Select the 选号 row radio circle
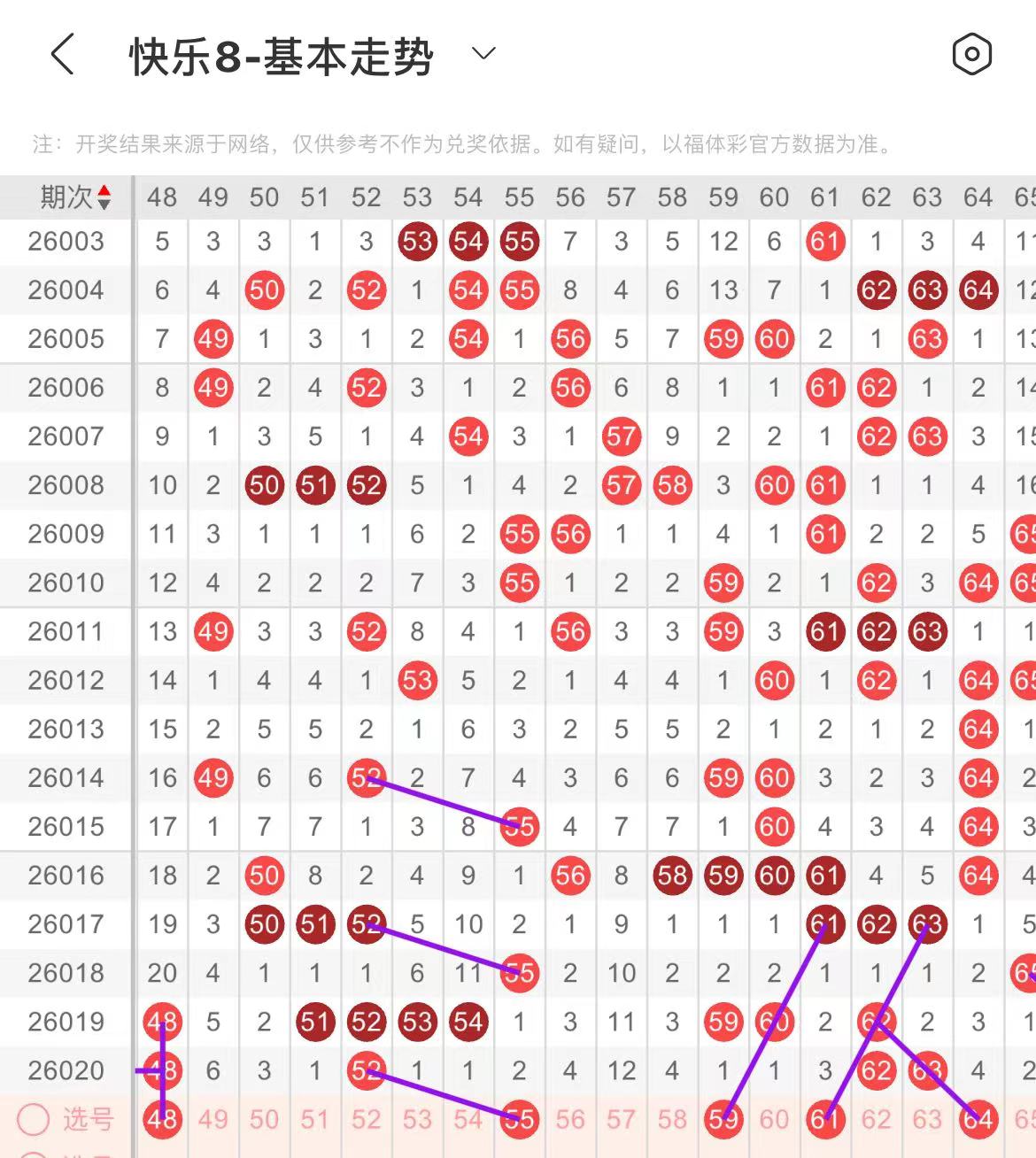The image size is (1036, 1158). coord(34,1119)
